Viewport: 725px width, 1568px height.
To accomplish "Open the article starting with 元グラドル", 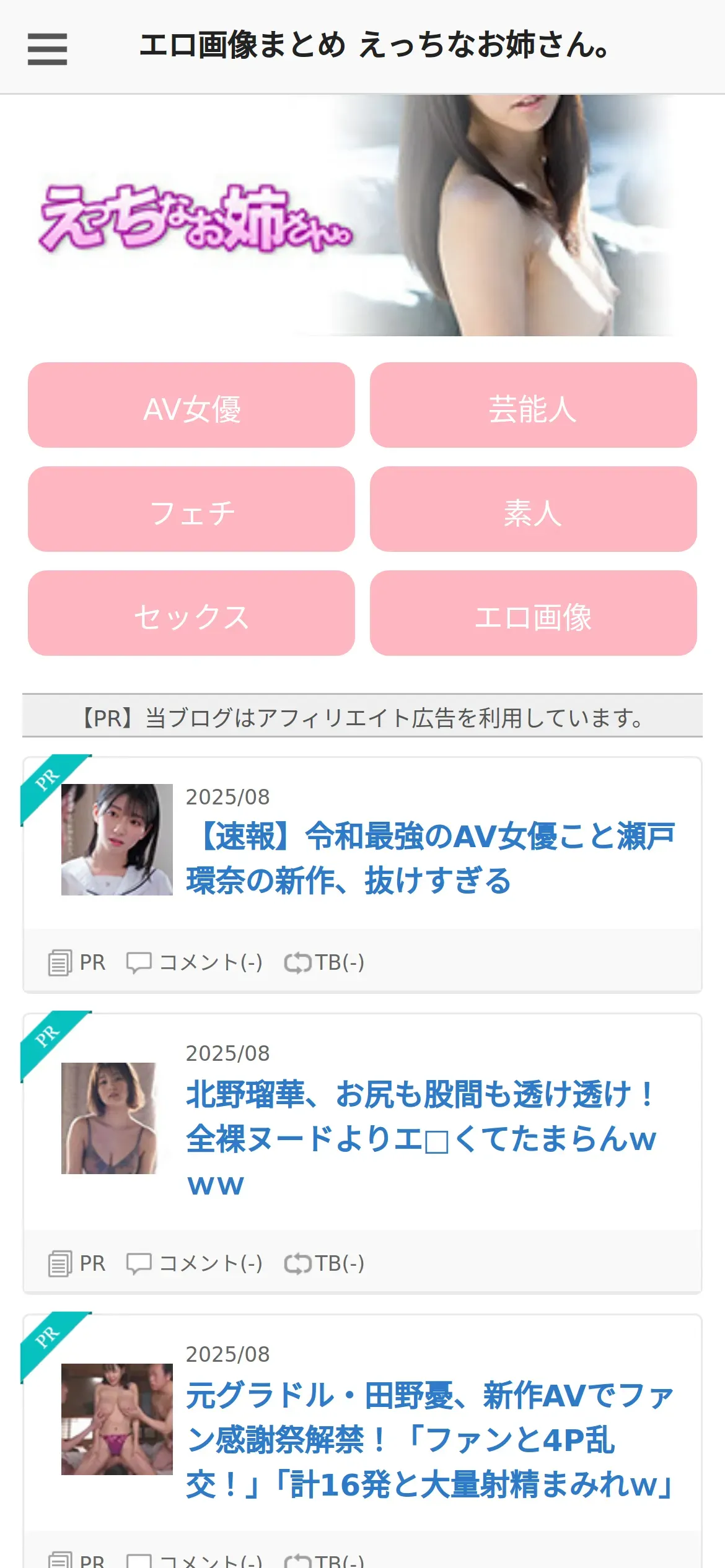I will click(x=430, y=1439).
